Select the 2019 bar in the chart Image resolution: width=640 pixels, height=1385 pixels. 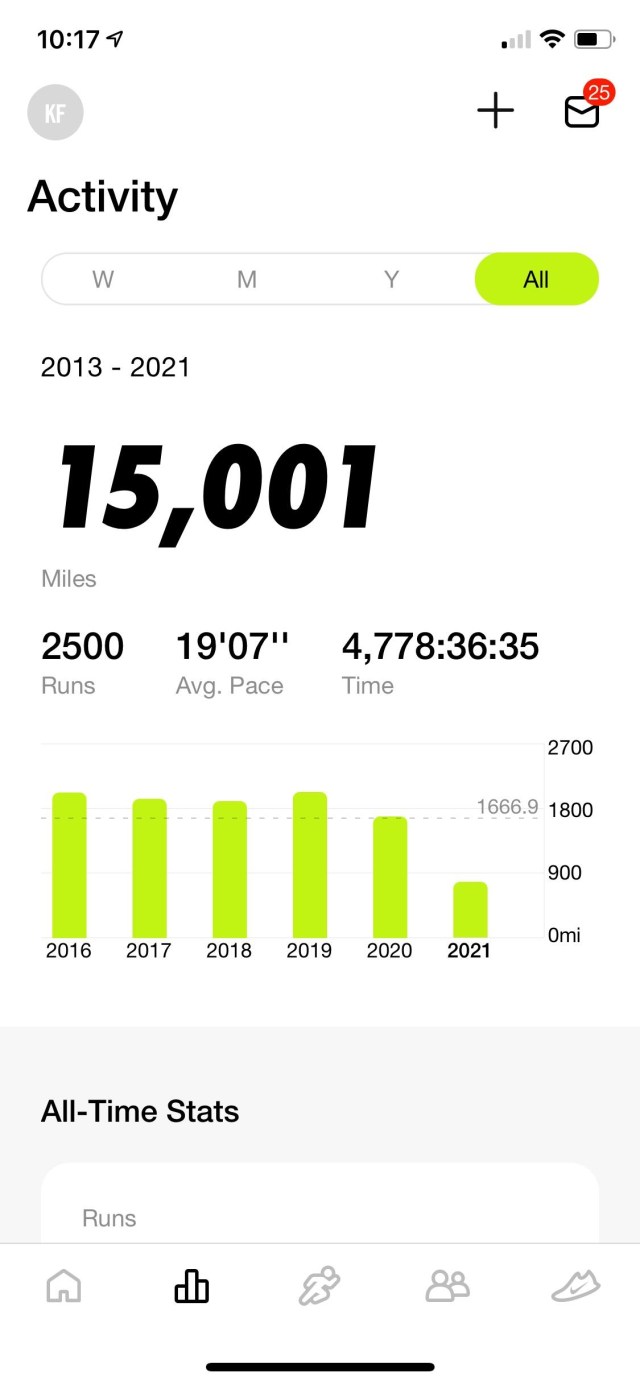coord(309,865)
